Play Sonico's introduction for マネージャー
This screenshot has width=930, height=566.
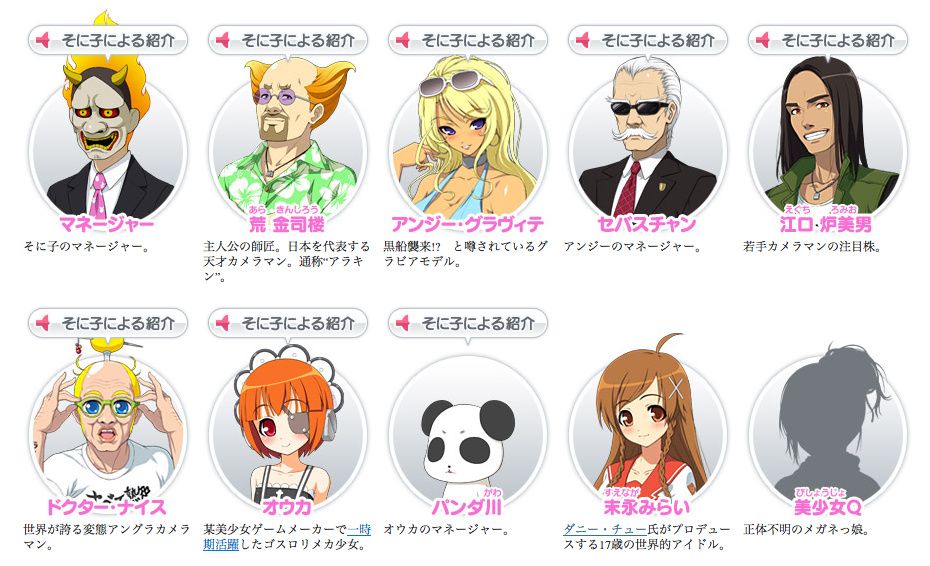(x=108, y=40)
